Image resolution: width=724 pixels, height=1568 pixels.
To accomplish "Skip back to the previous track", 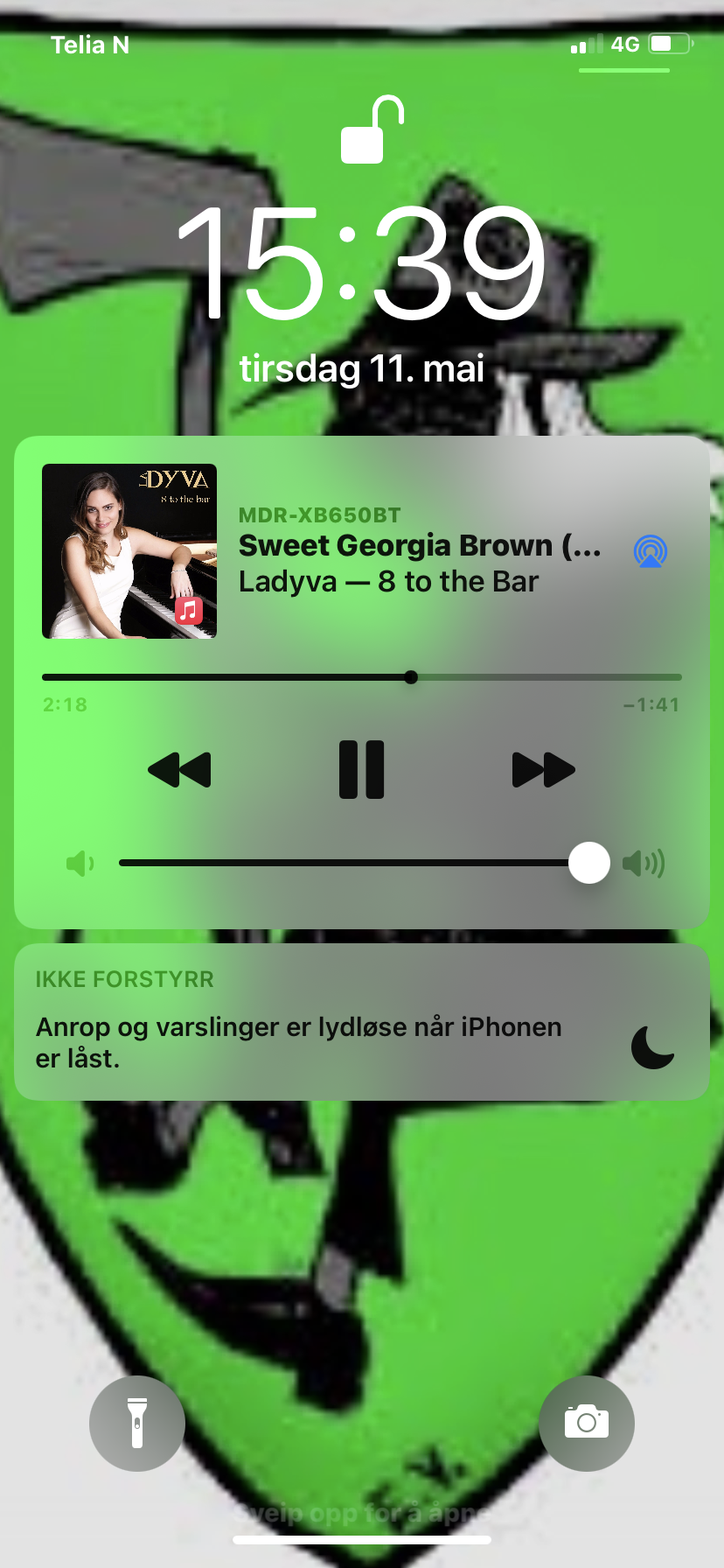I will [179, 770].
